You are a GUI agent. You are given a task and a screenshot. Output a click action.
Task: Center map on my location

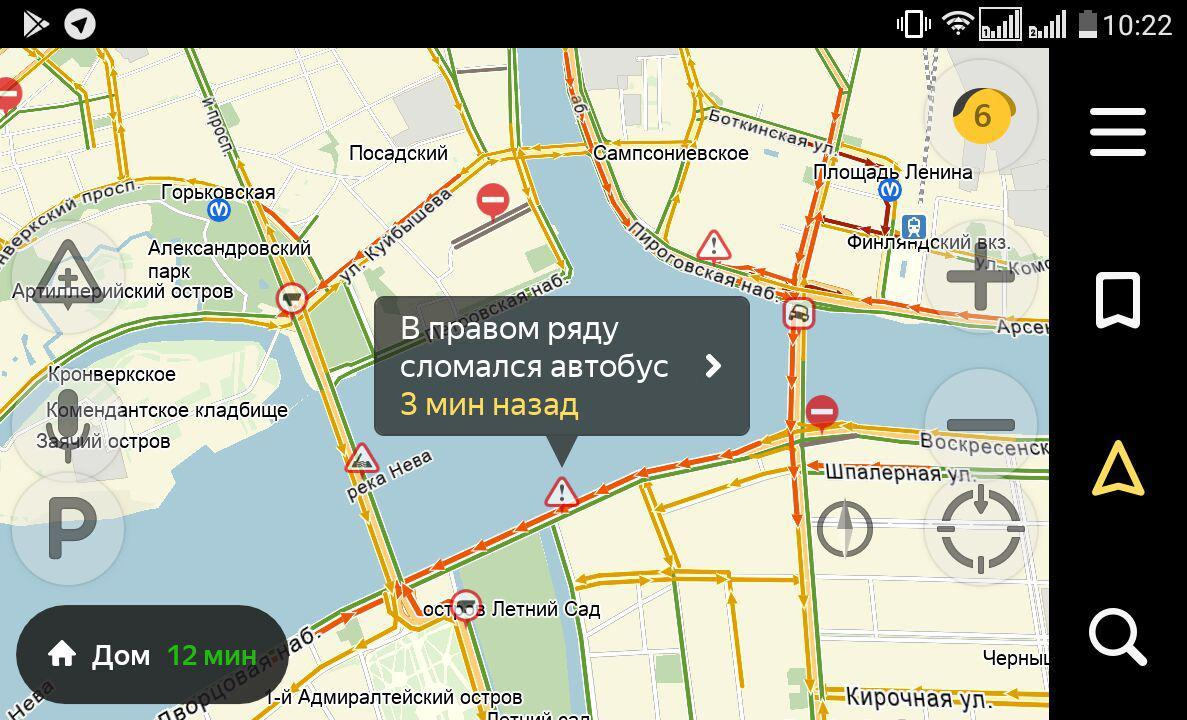[981, 527]
